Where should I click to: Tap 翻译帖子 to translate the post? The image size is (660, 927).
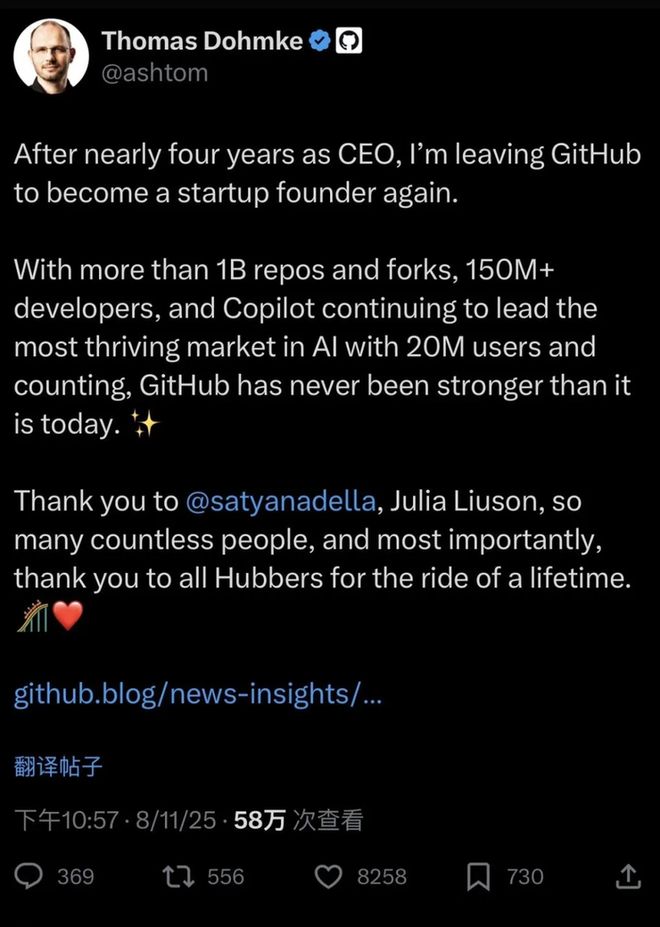(x=58, y=768)
